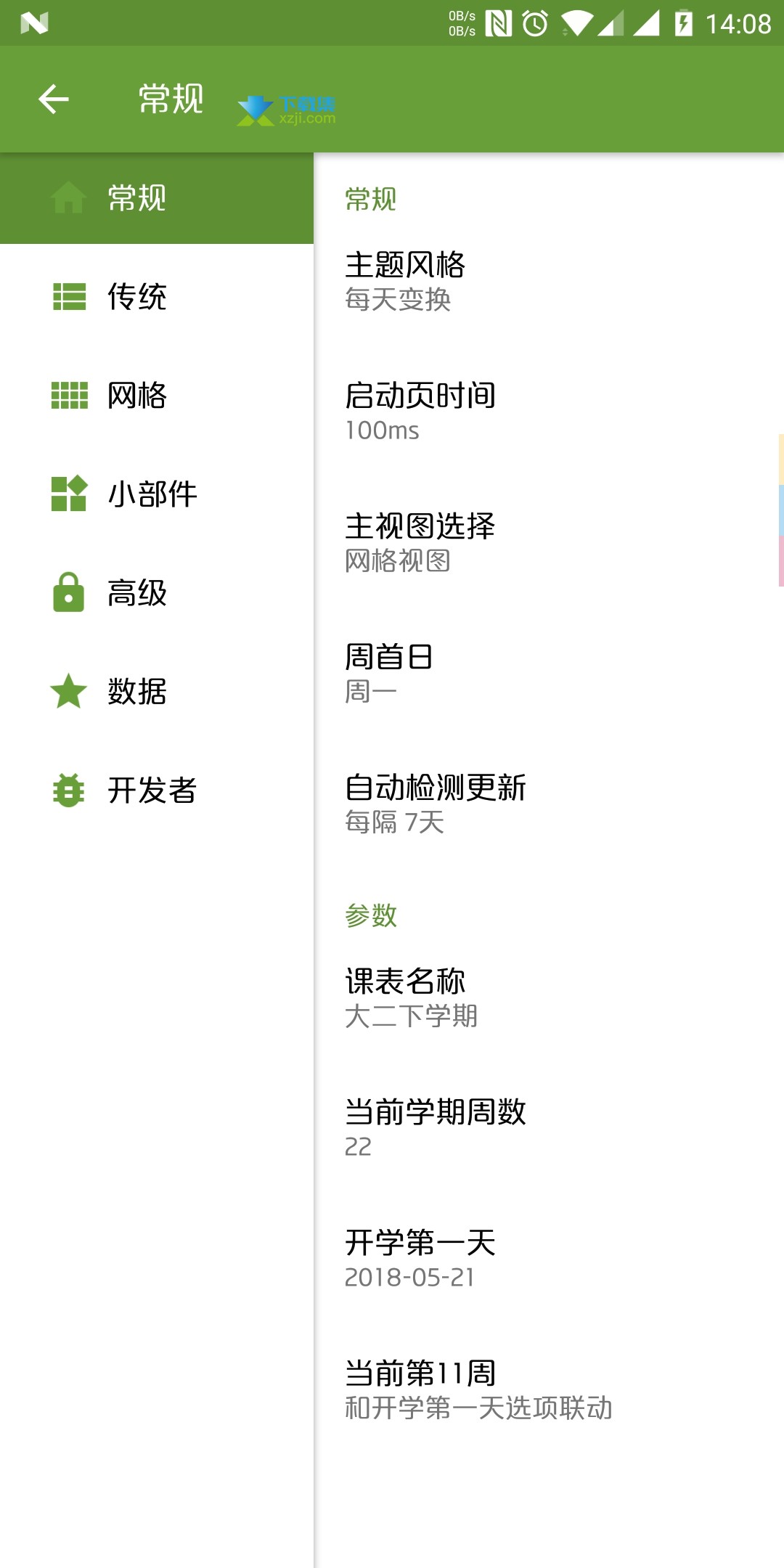This screenshot has height=1568, width=784.
Task: Select the 常规 category in sidebar
Action: (157, 198)
